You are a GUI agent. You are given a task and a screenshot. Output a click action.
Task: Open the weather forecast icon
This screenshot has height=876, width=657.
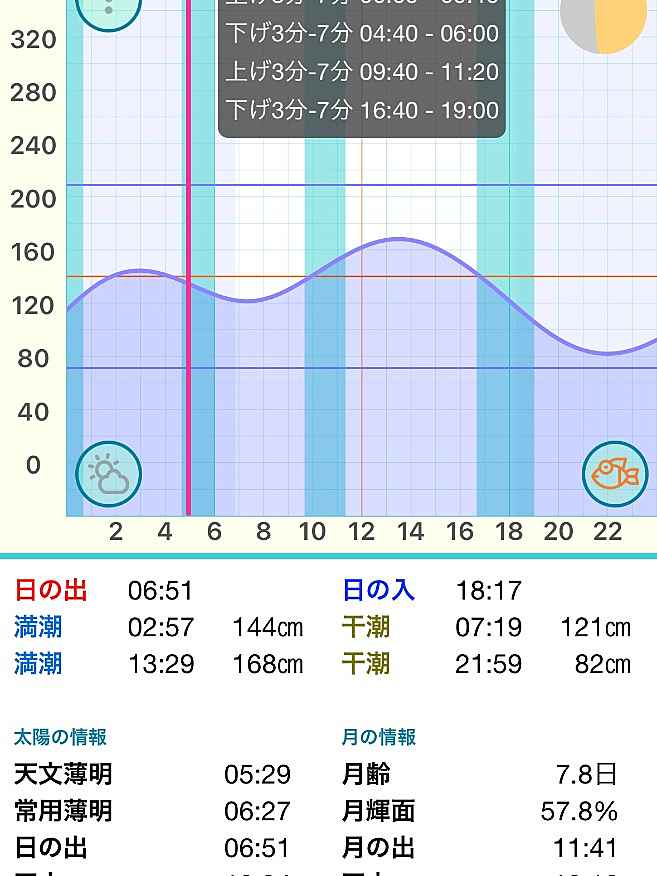(x=109, y=474)
